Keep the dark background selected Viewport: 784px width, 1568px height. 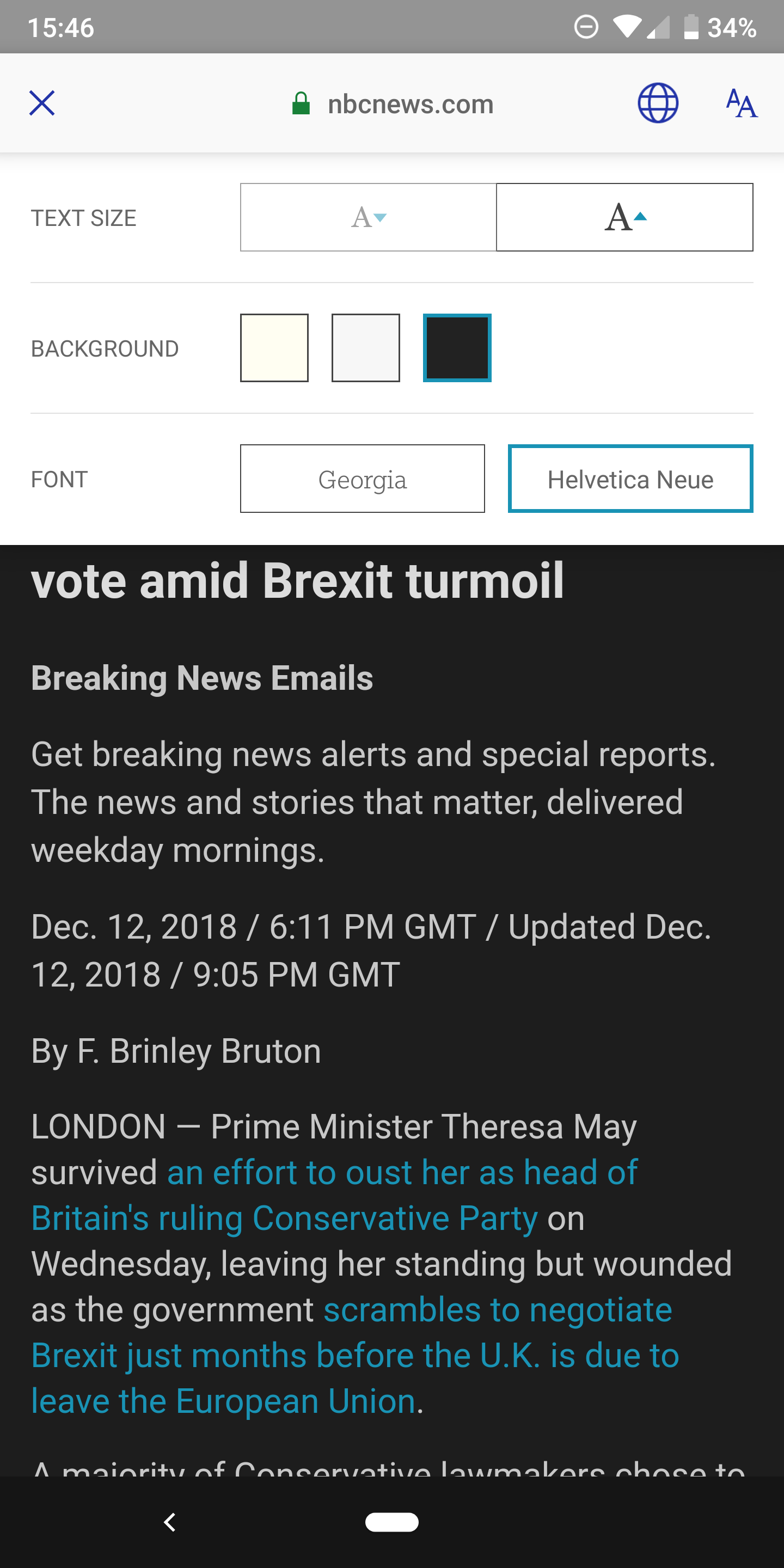coord(457,347)
